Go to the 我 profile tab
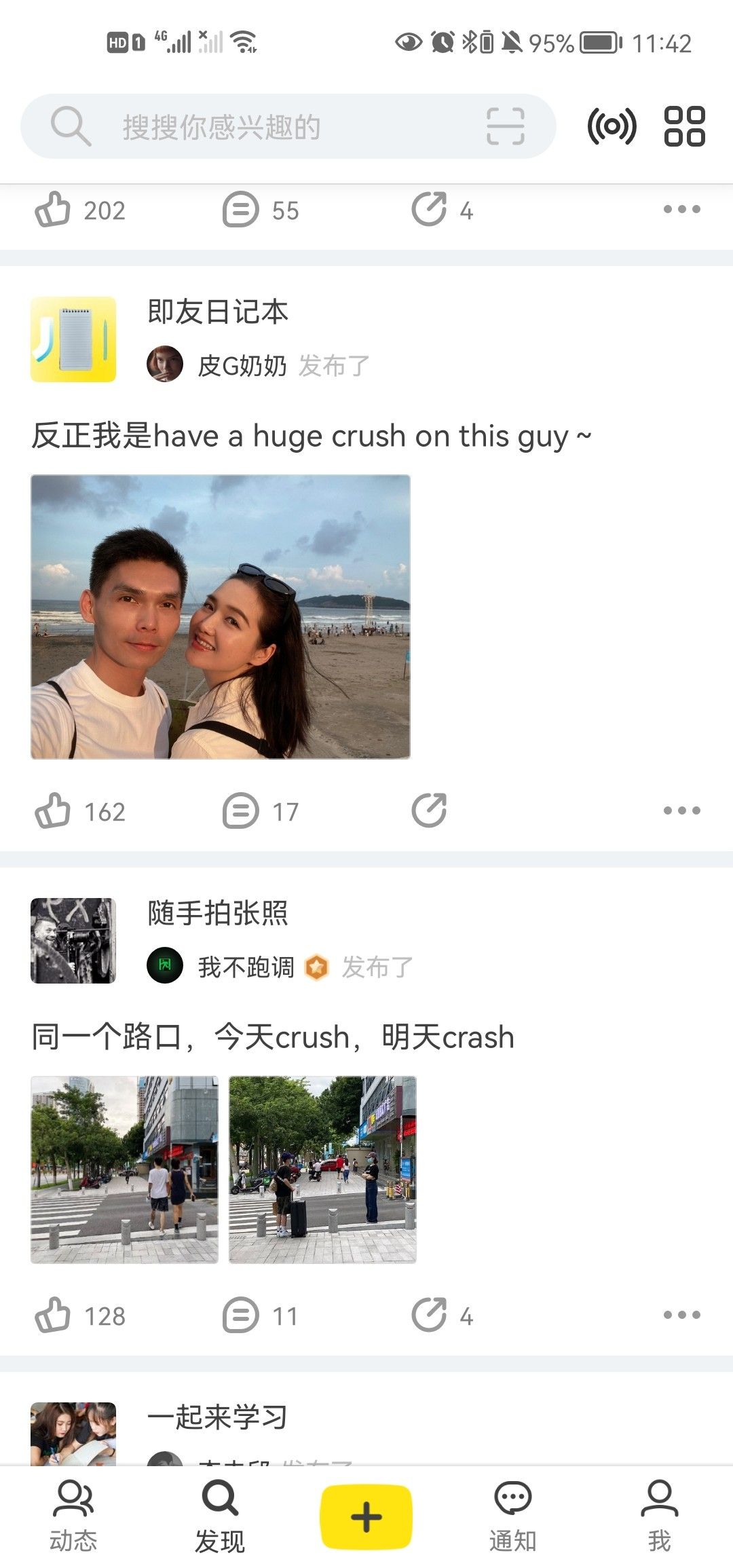 [x=660, y=1516]
